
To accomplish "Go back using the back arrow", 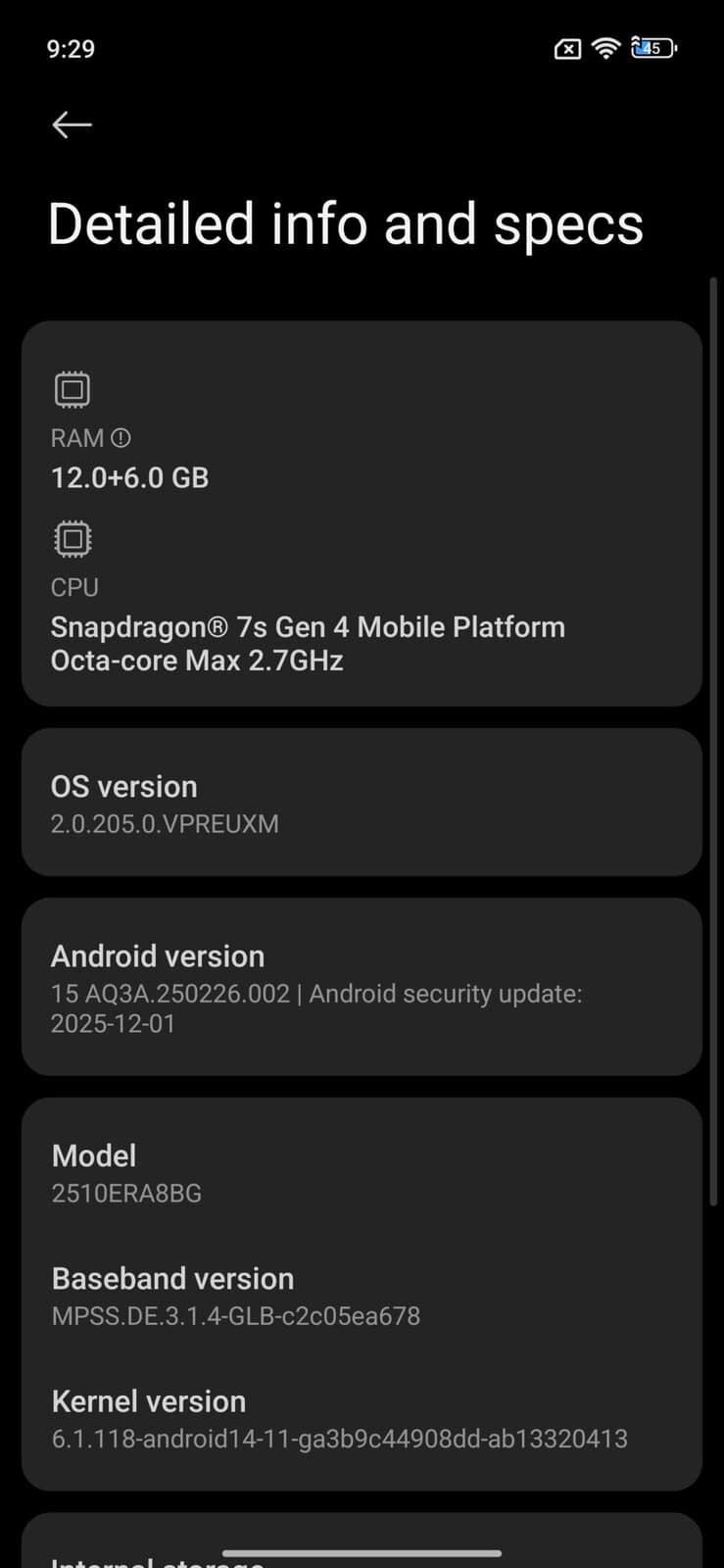I will pyautogui.click(x=72, y=124).
